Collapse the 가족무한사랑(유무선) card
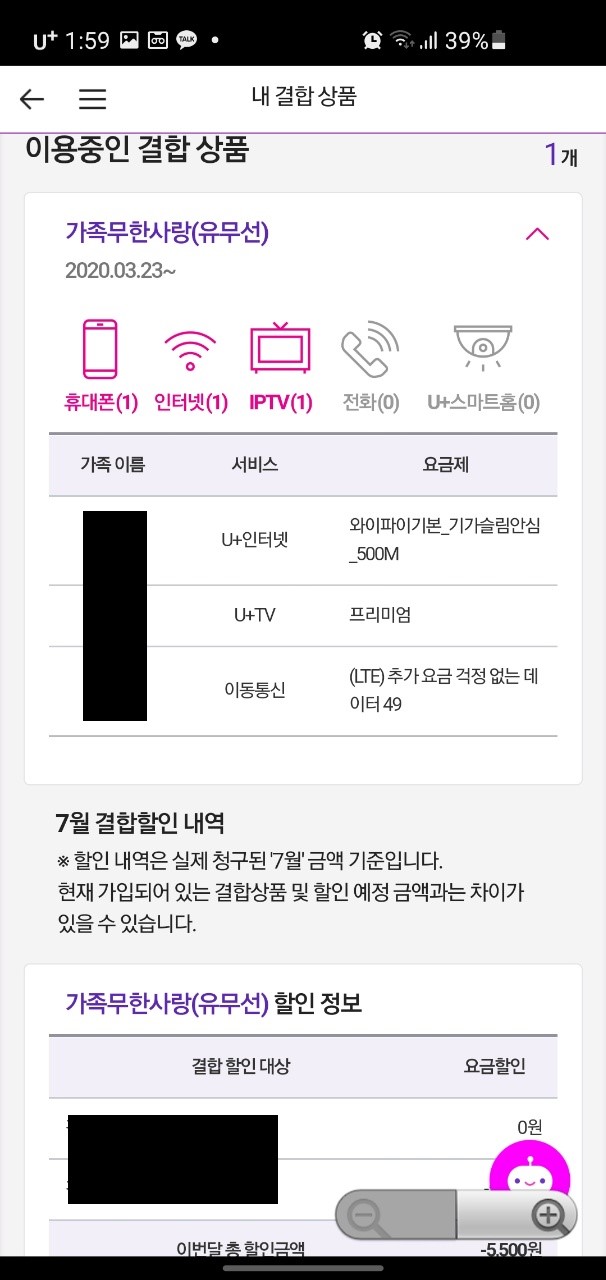 point(537,234)
